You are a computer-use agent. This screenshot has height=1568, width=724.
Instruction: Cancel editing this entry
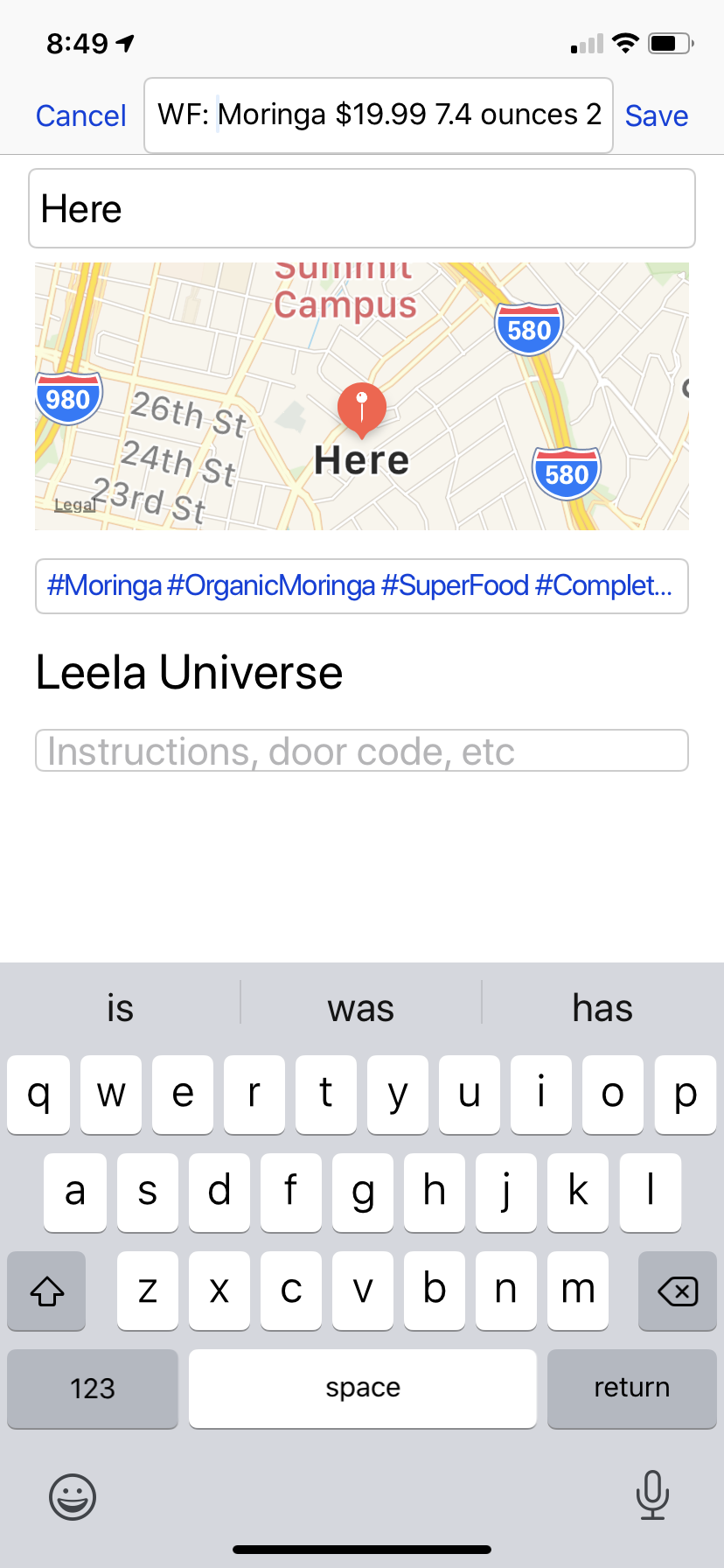click(80, 115)
